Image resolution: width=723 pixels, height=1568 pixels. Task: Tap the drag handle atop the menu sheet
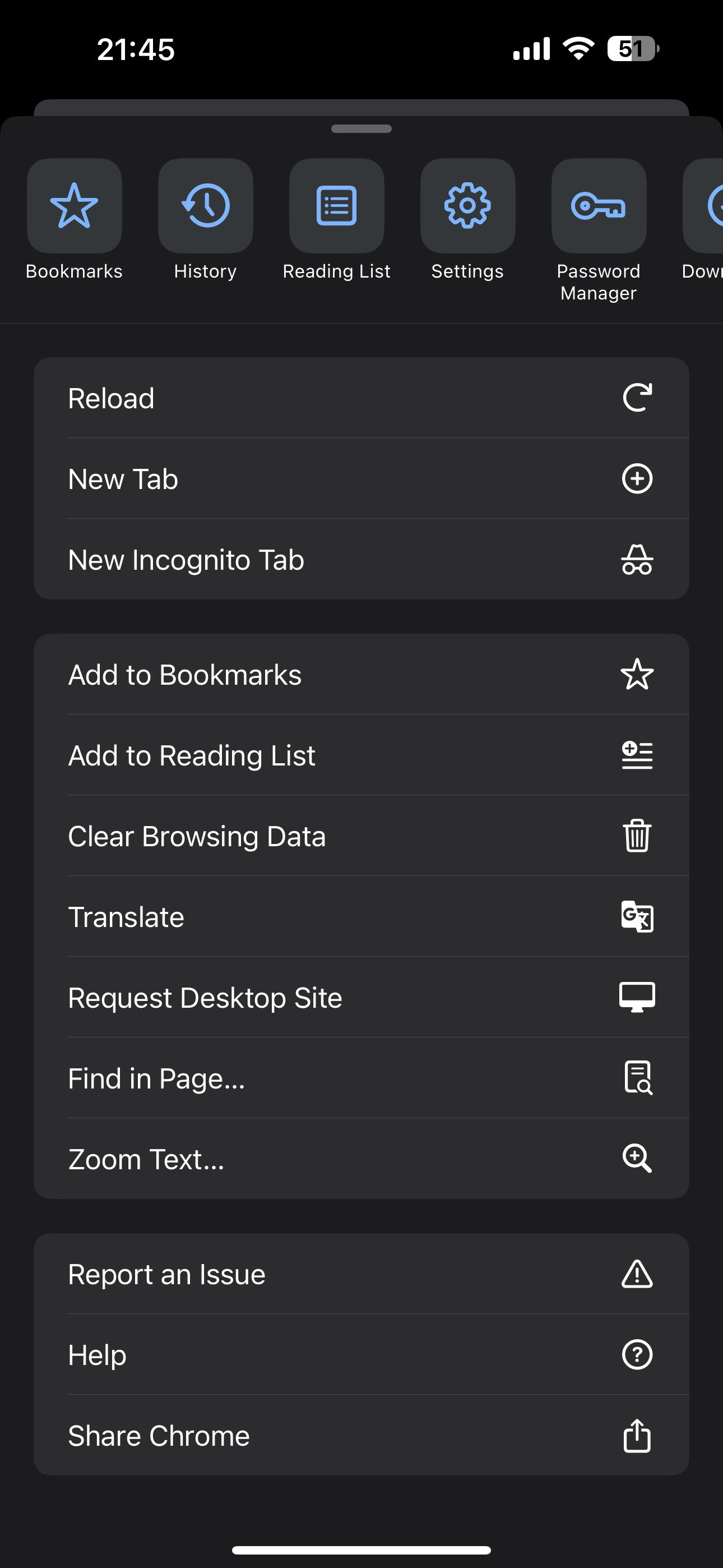tap(361, 128)
